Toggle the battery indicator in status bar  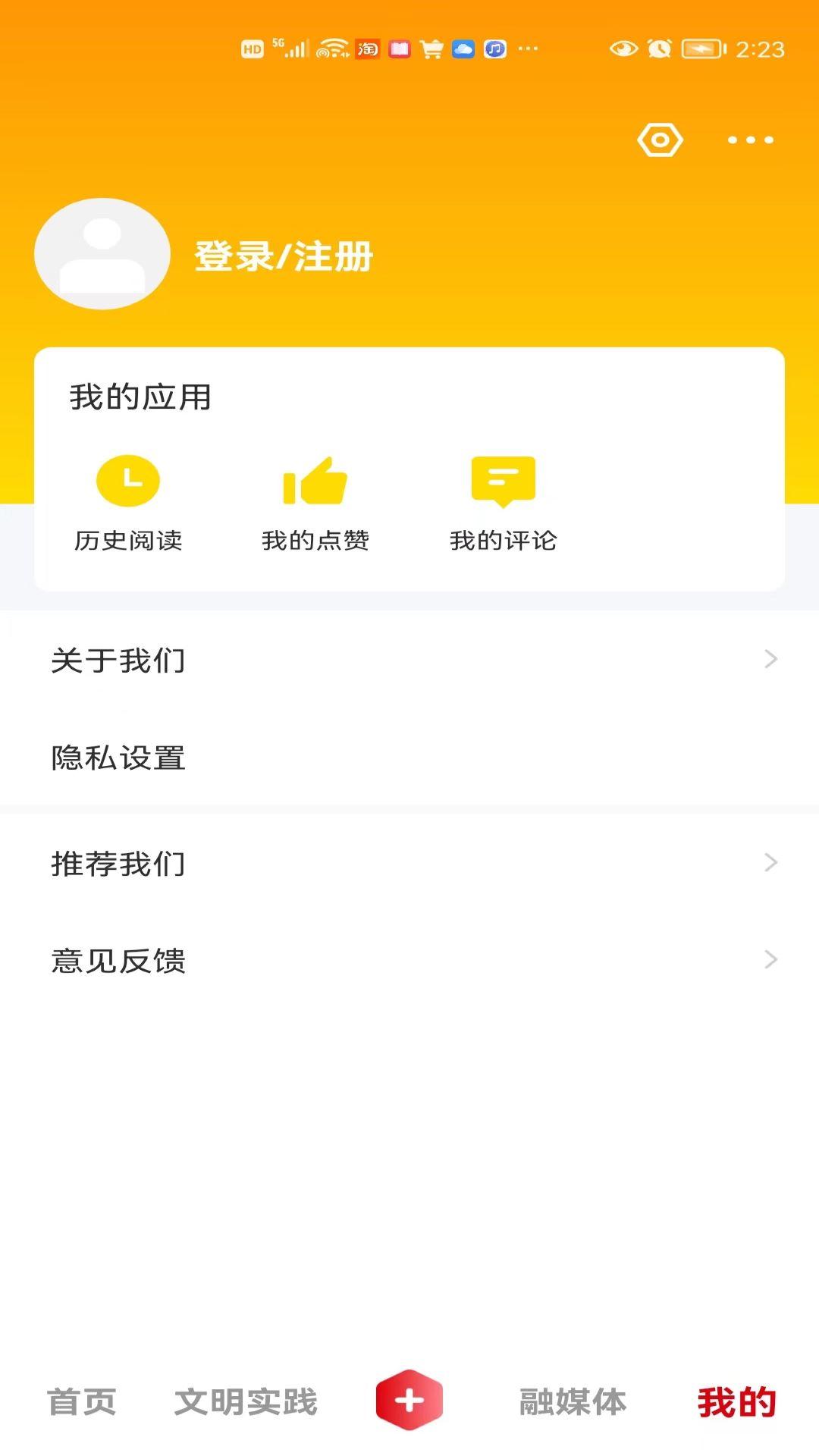click(701, 49)
